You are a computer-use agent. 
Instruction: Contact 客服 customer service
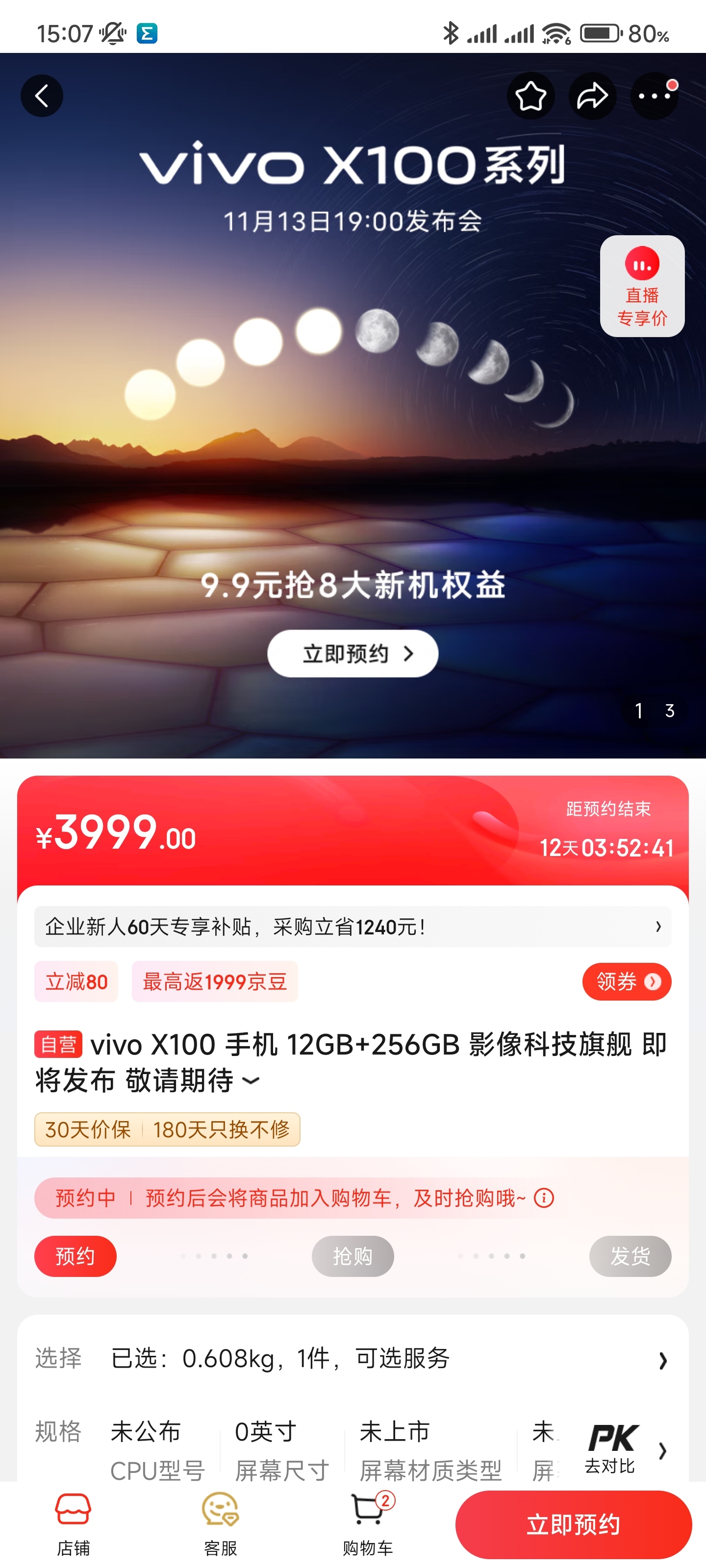pos(220,1524)
